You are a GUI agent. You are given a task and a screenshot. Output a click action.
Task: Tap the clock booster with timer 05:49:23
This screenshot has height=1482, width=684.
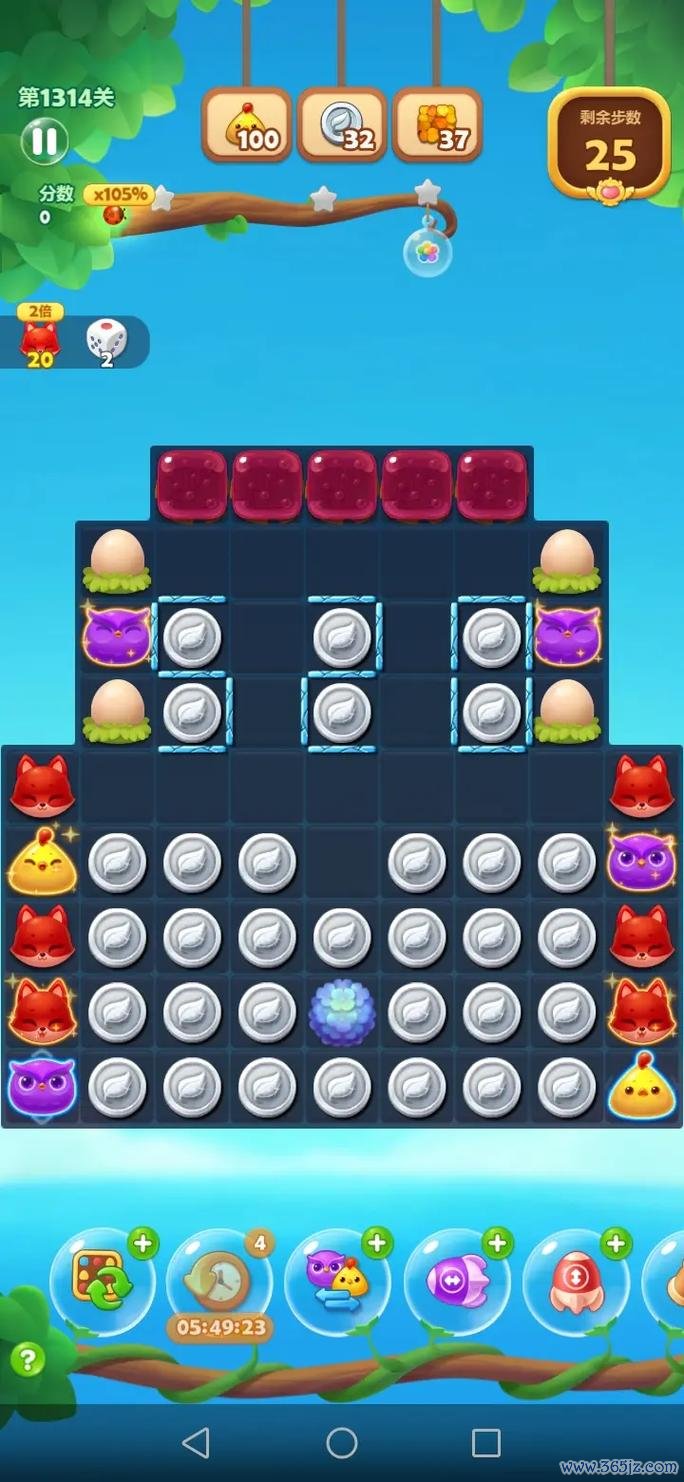220,1280
